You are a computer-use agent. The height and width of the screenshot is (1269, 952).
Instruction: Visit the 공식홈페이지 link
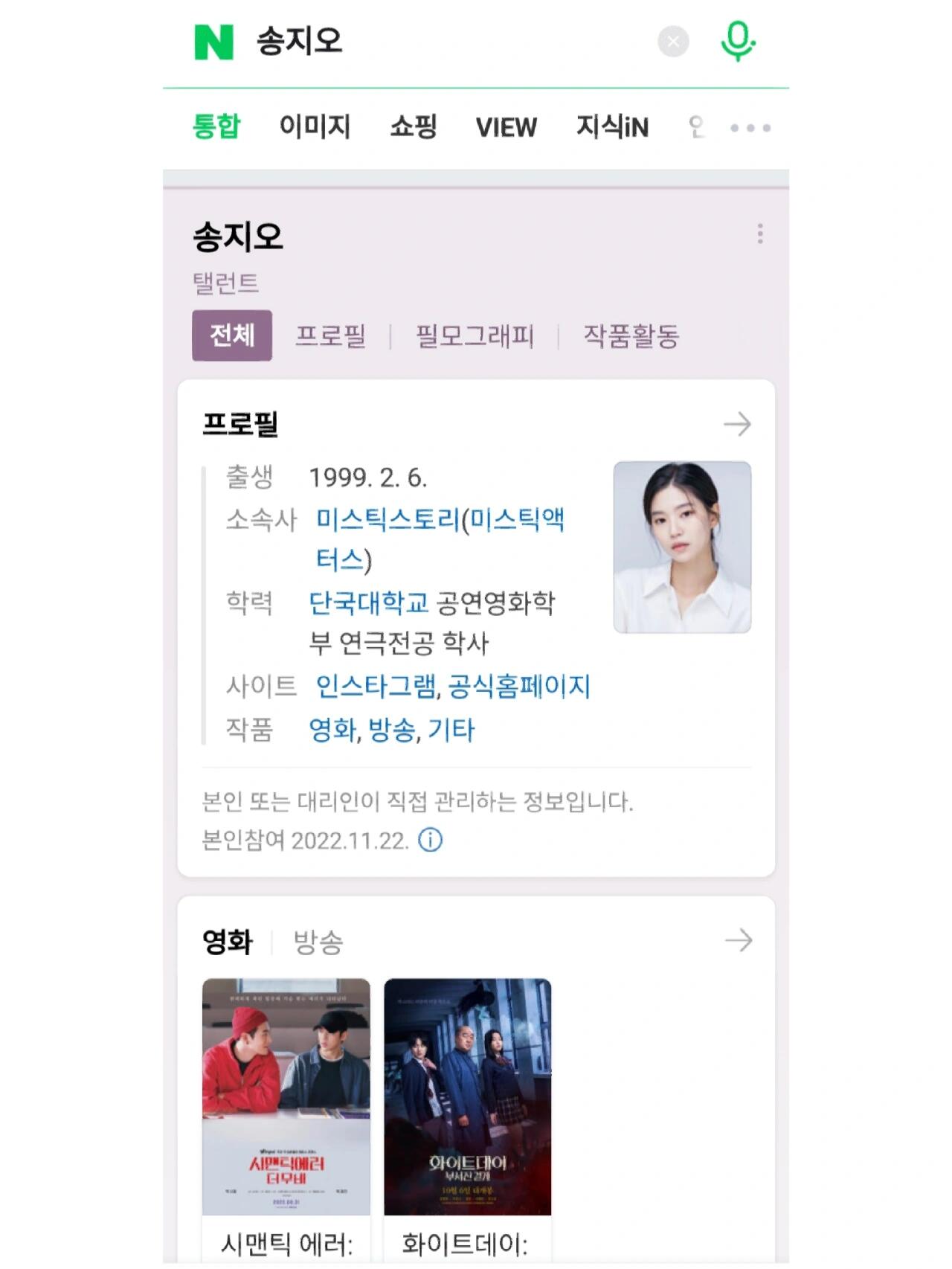tap(518, 686)
